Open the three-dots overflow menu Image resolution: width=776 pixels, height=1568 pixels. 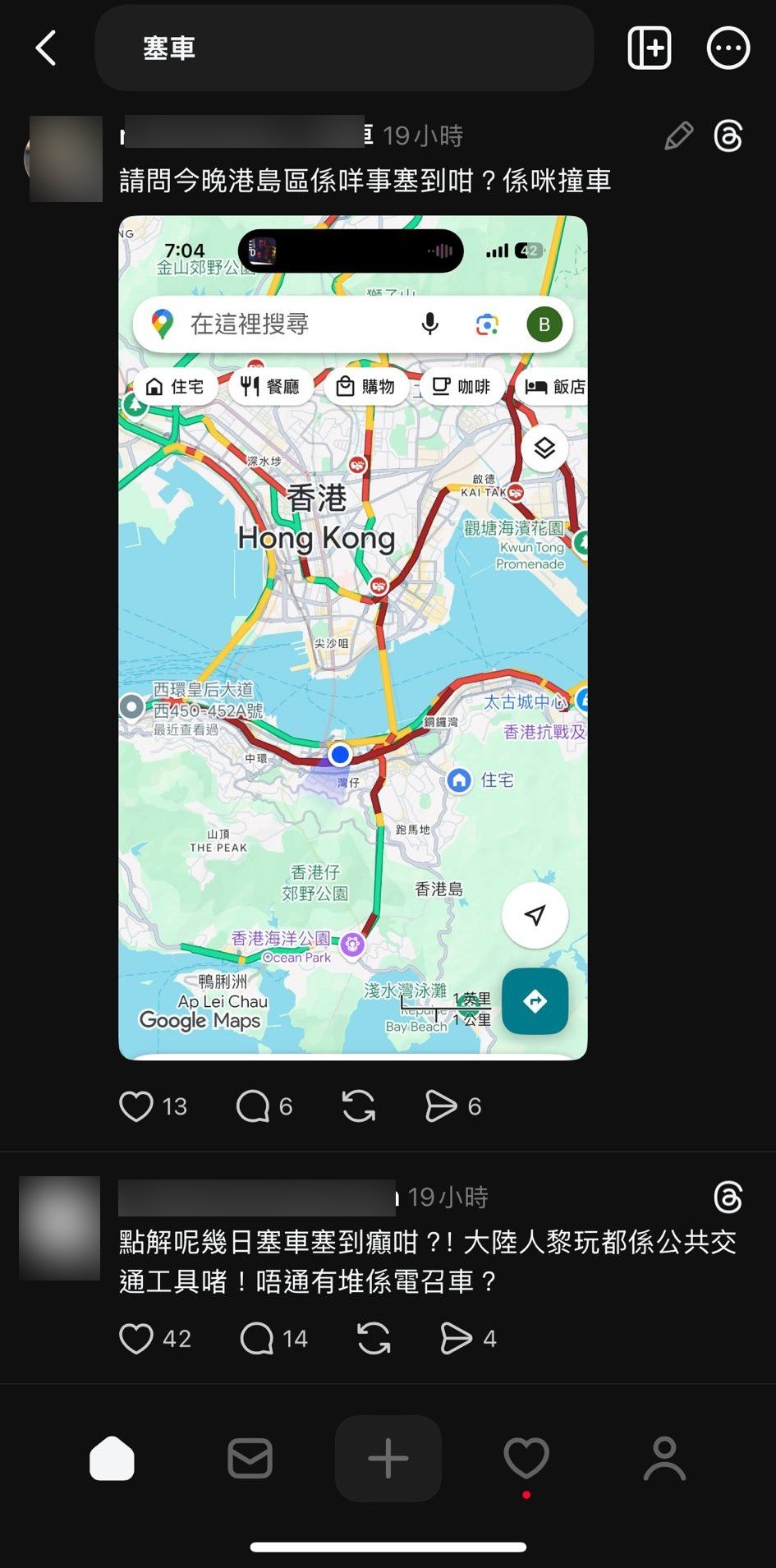pos(728,48)
